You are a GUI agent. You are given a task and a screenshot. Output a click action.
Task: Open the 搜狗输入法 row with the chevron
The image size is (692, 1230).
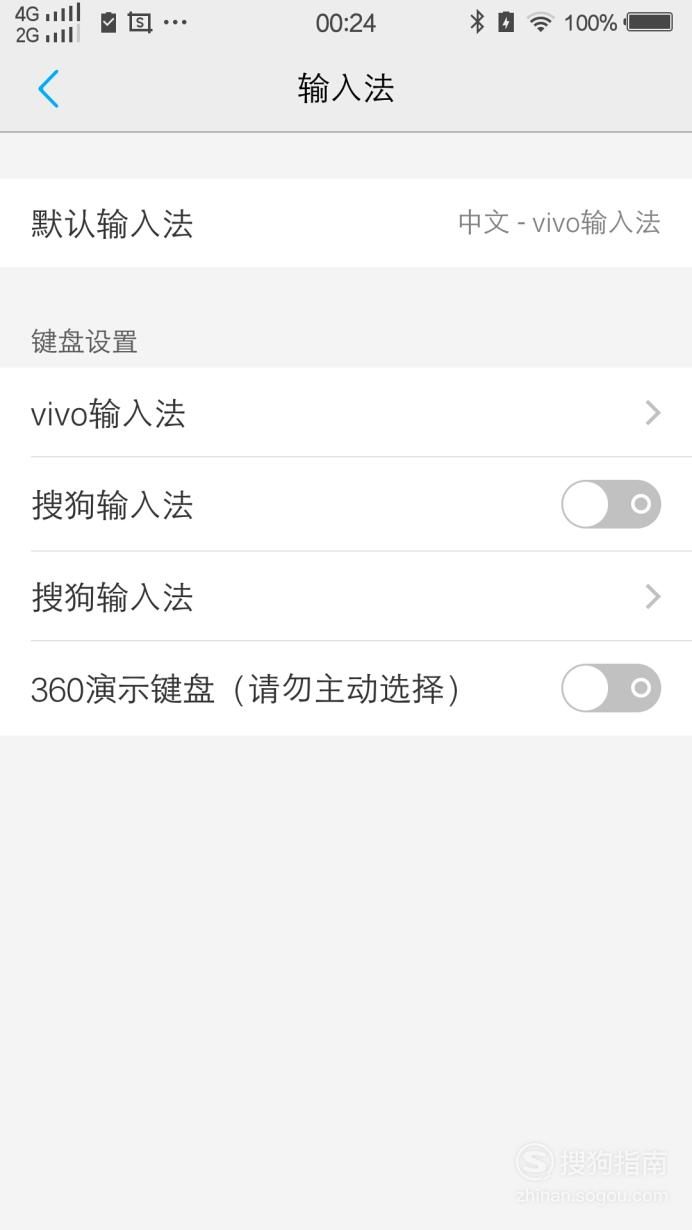pyautogui.click(x=346, y=597)
